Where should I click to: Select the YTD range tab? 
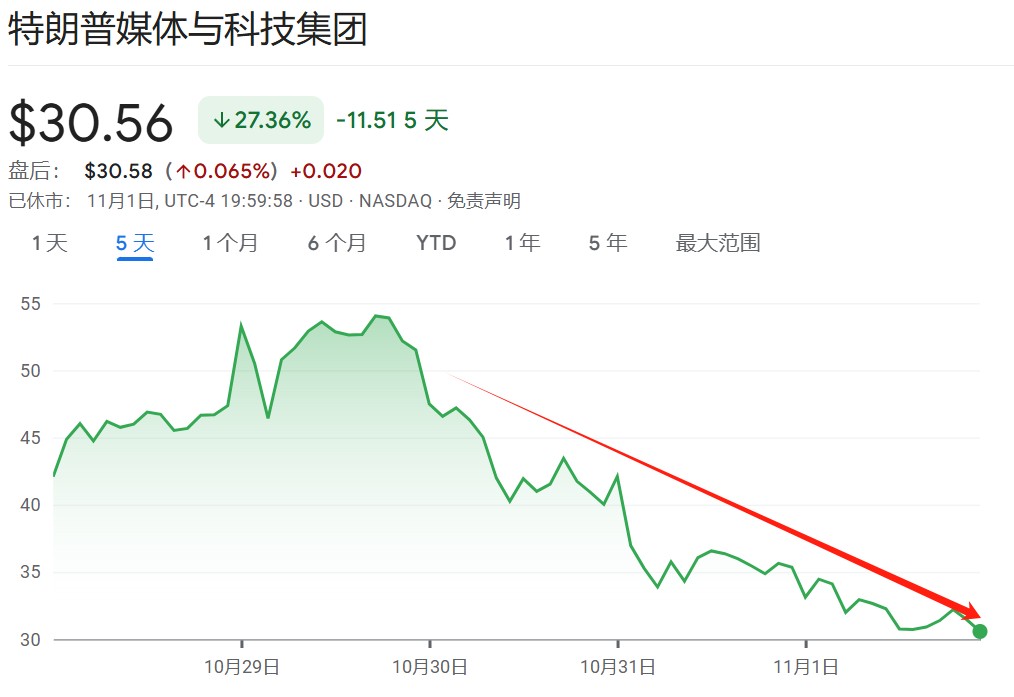436,243
